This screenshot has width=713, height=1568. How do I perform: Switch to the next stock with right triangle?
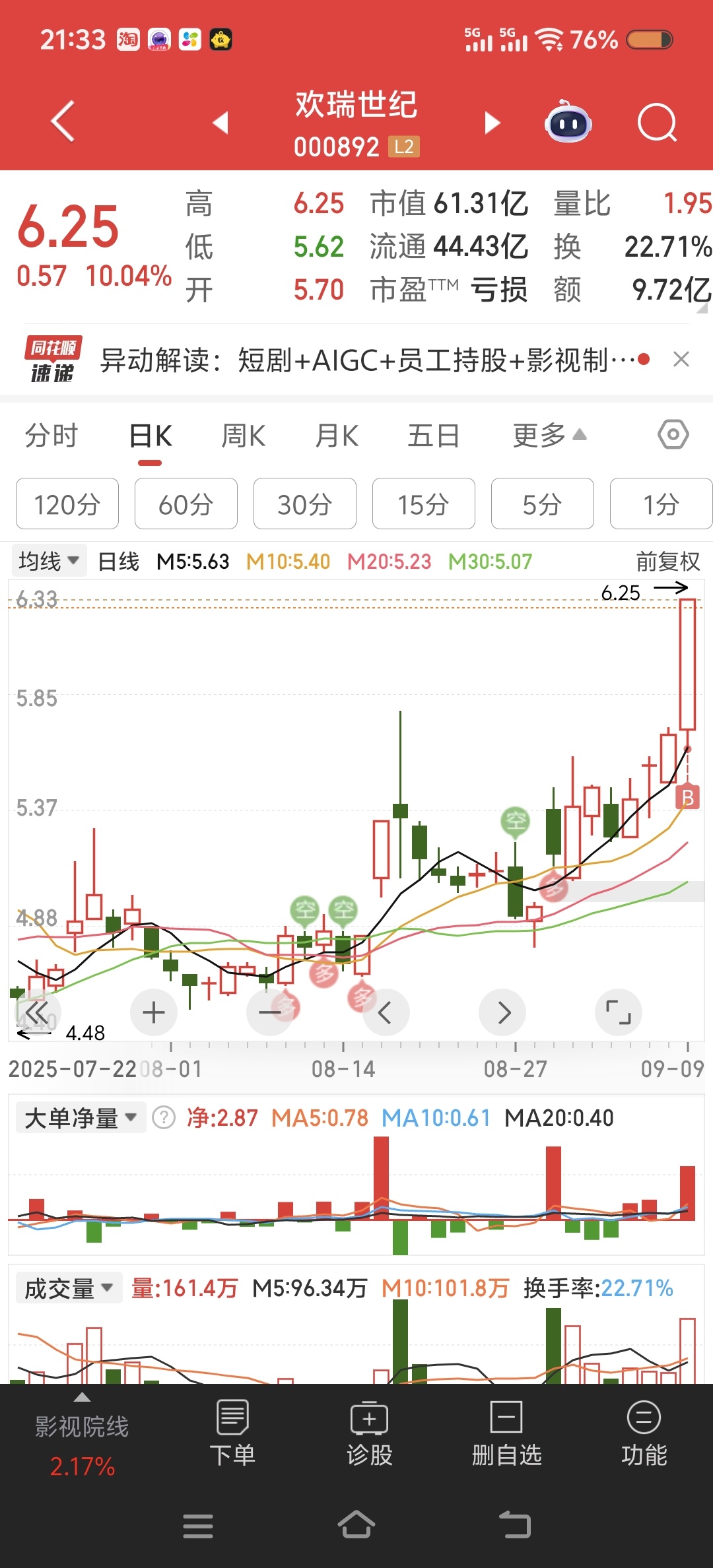pos(492,123)
